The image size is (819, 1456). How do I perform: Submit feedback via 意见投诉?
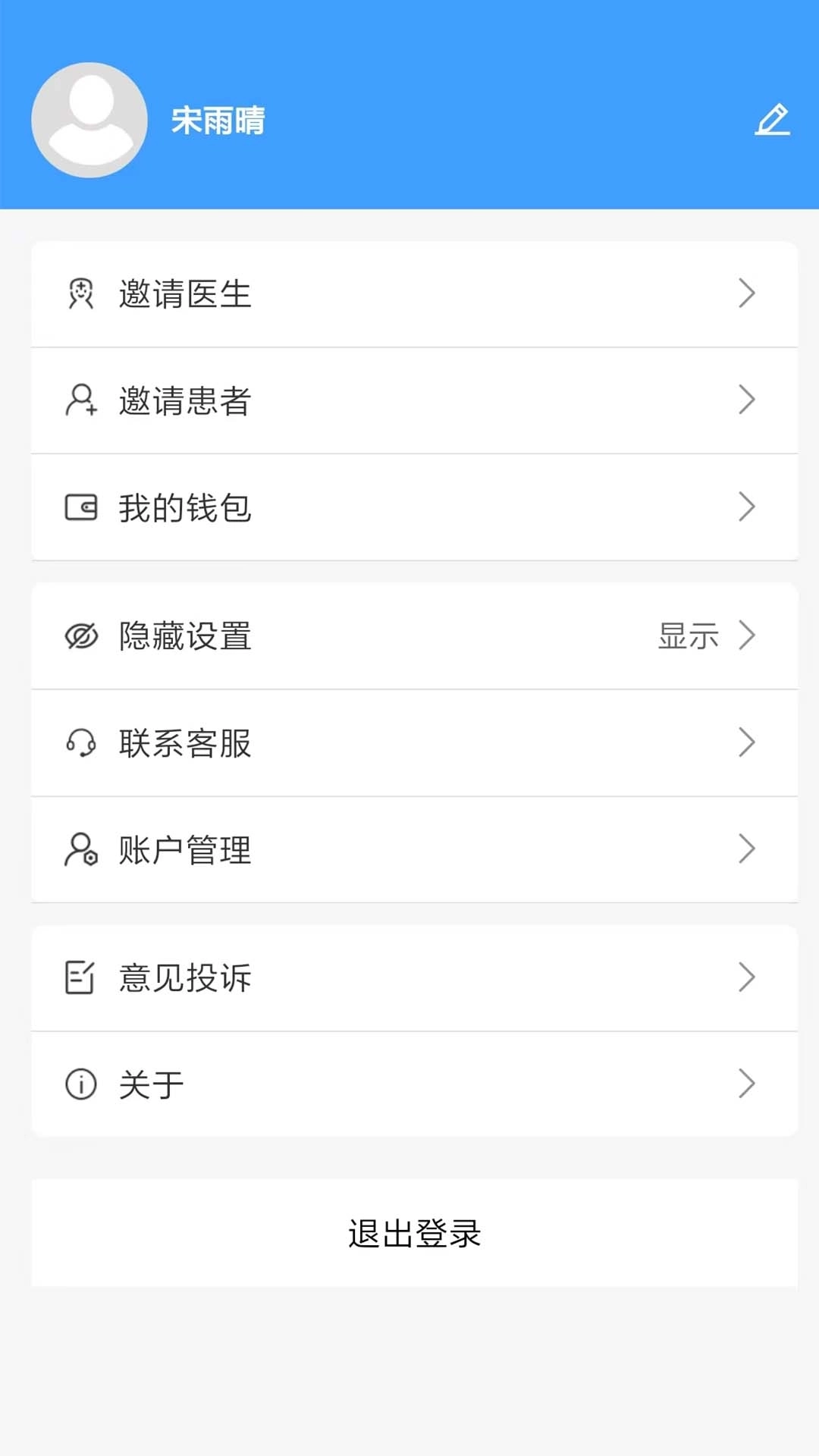tap(414, 977)
